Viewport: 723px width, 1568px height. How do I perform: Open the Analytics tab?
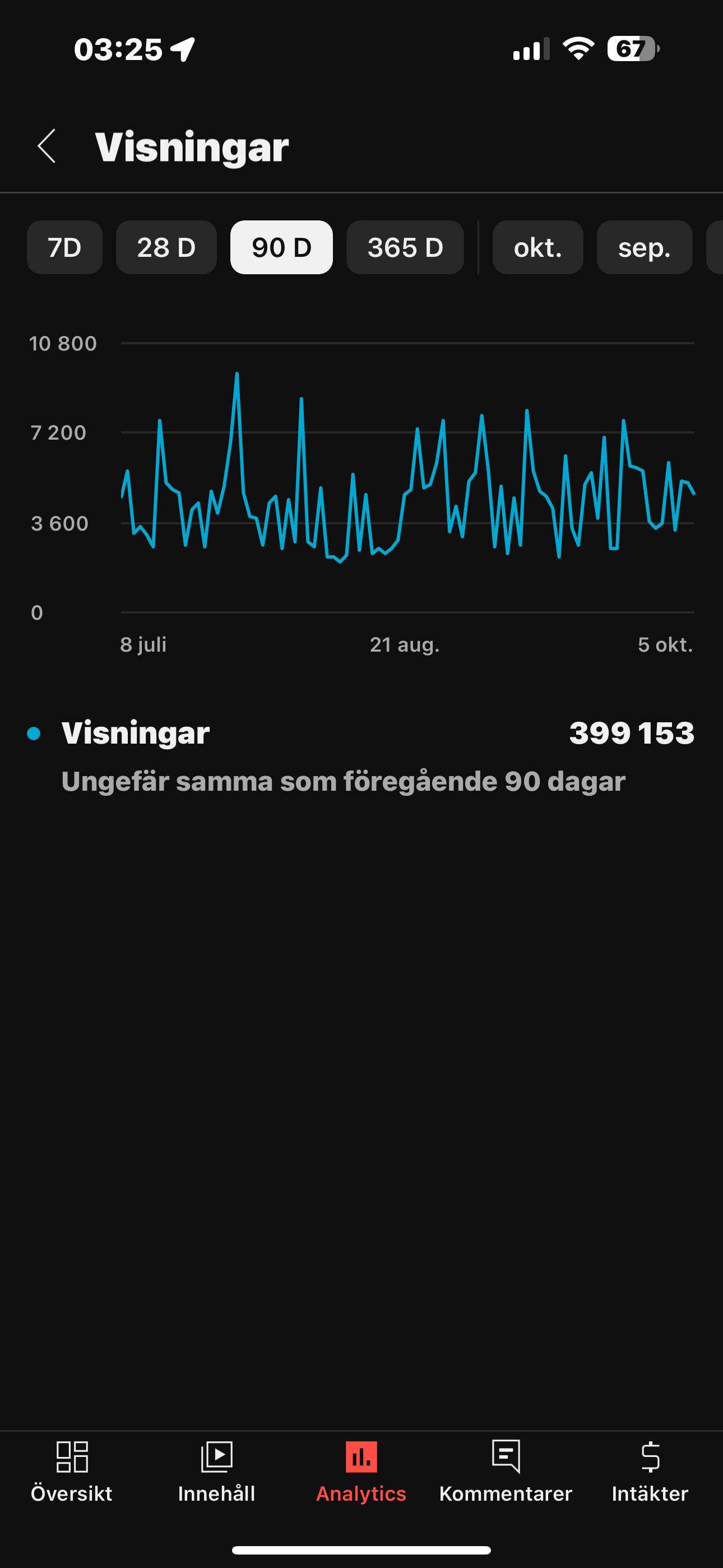tap(361, 1472)
